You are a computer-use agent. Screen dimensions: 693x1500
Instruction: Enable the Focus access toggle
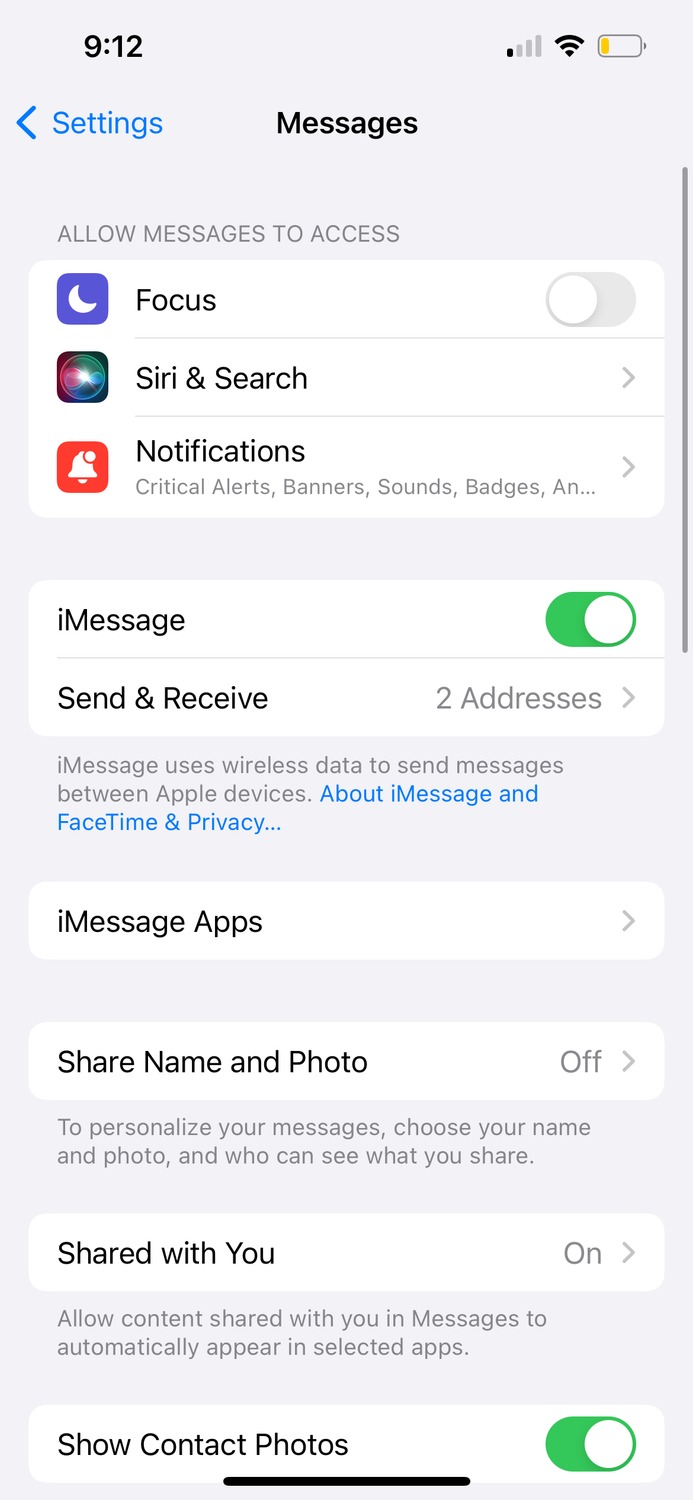coord(590,299)
